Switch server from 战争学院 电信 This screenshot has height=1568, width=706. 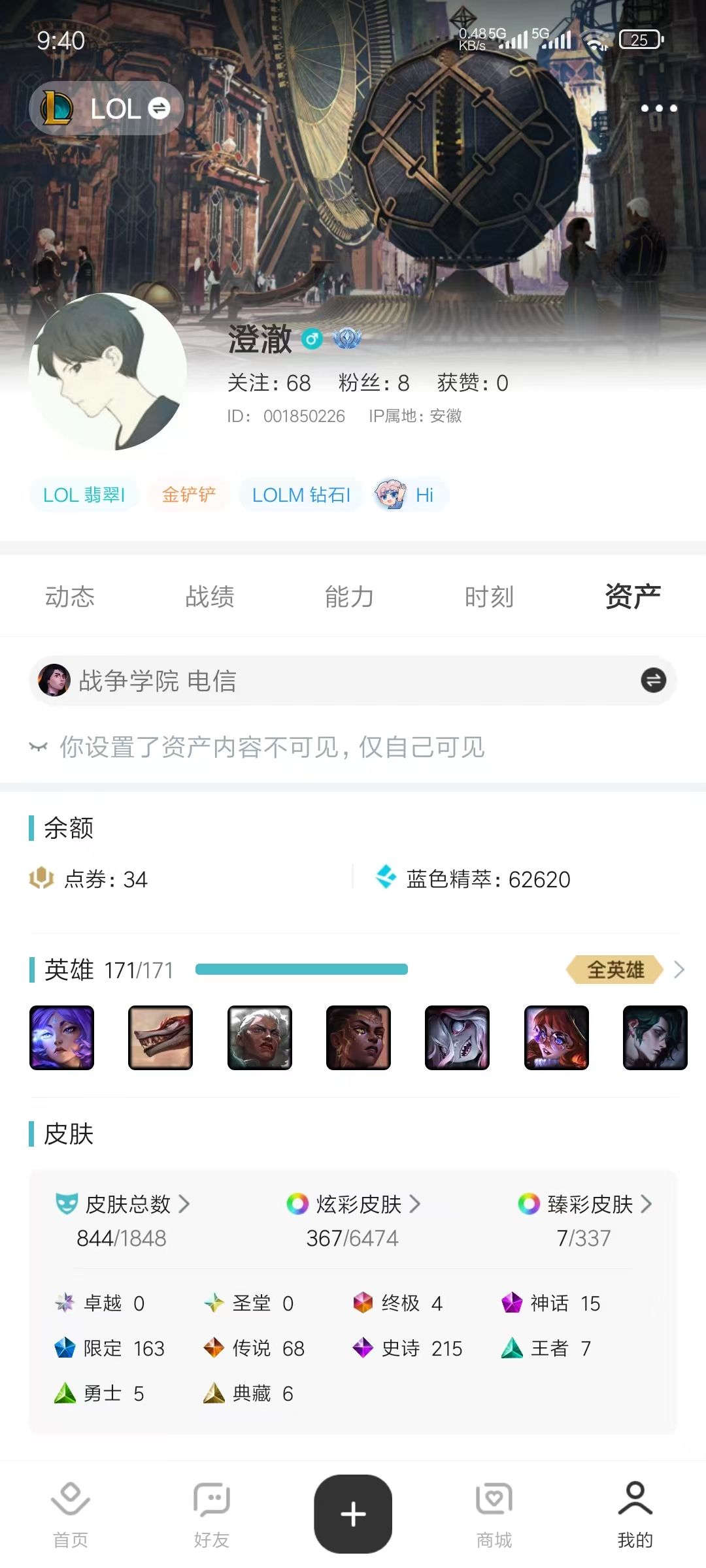[x=652, y=681]
